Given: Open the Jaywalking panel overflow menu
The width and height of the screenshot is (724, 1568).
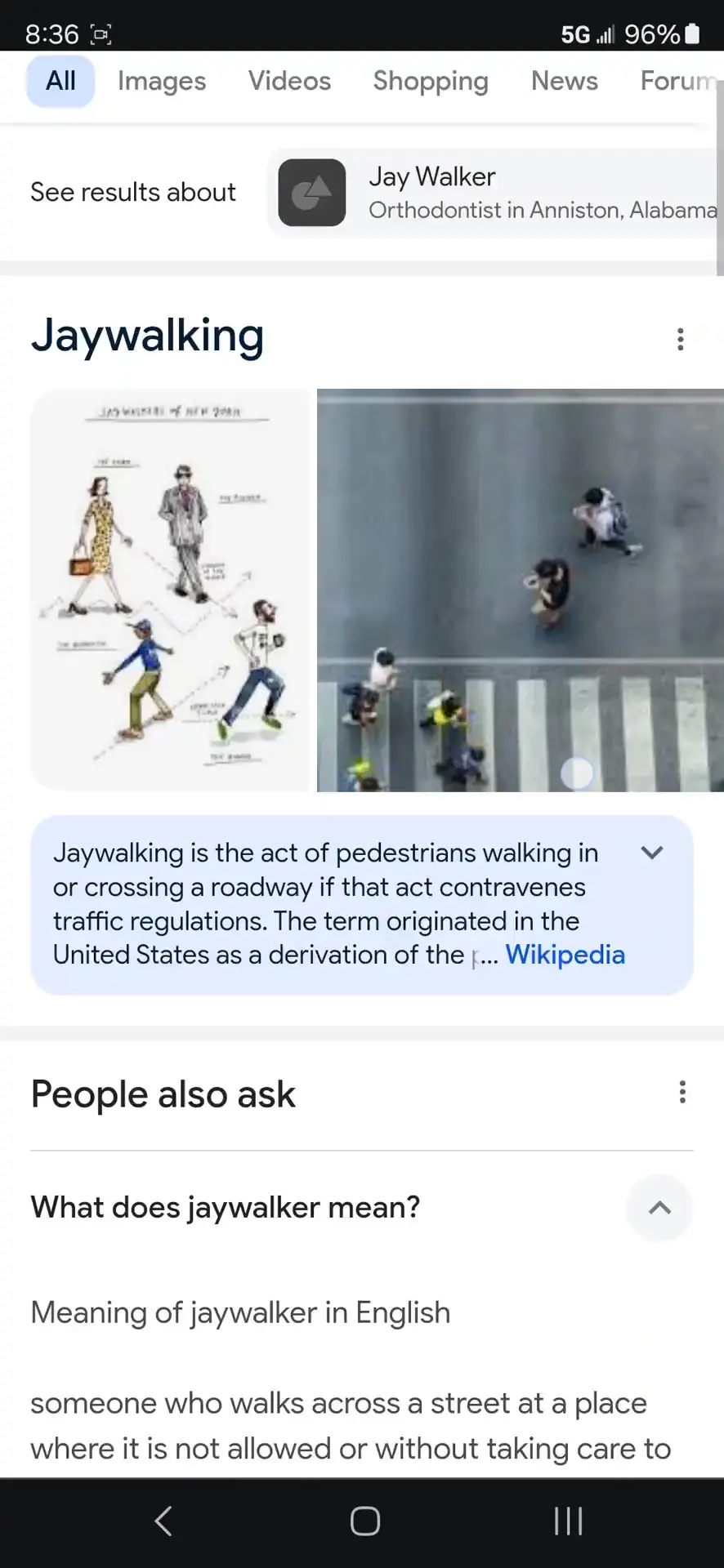Looking at the screenshot, I should click(x=680, y=339).
